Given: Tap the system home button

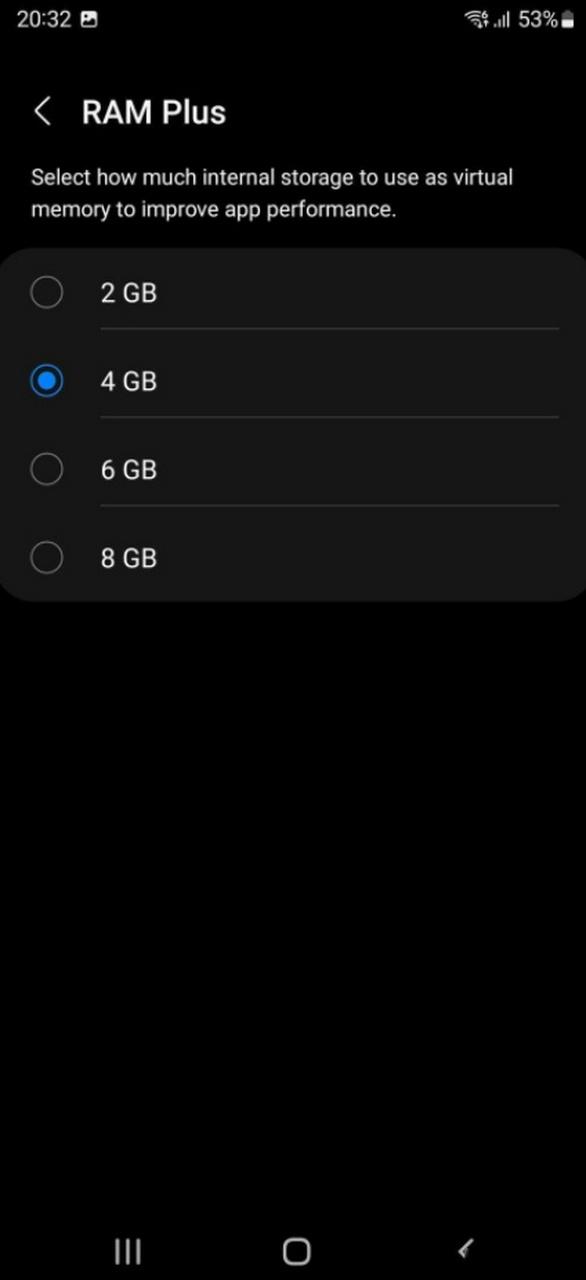Looking at the screenshot, I should coord(296,1250).
